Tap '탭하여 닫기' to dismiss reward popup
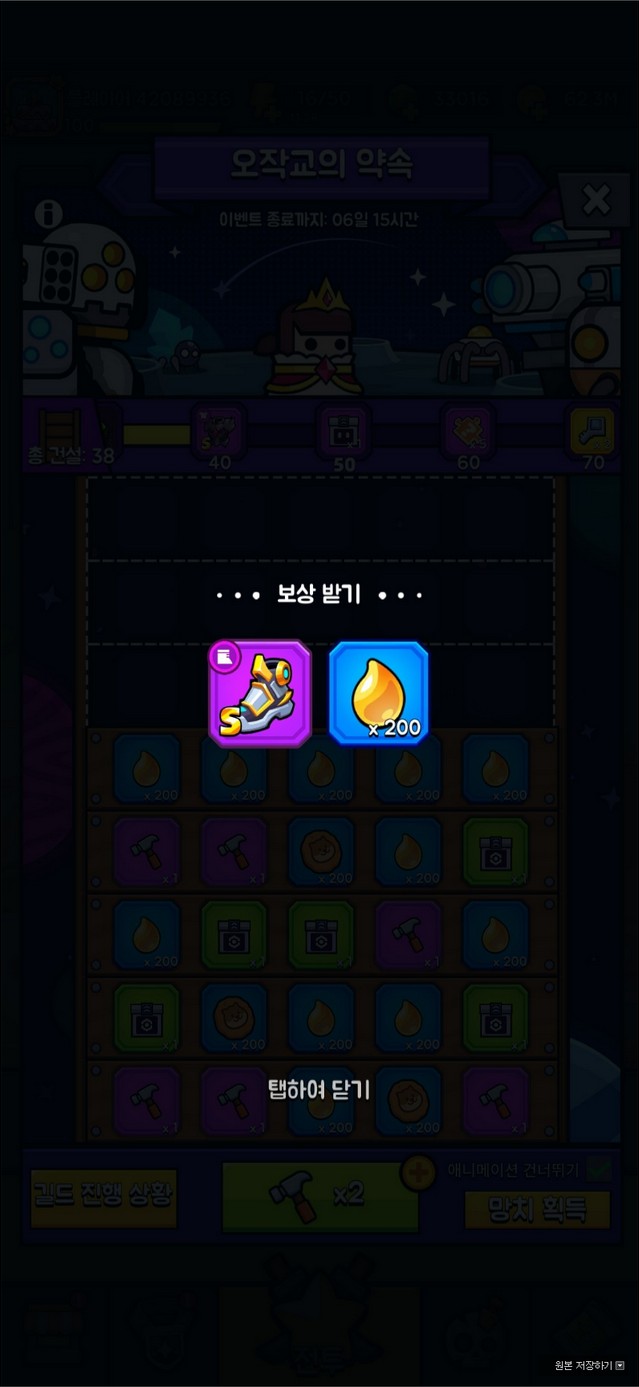The height and width of the screenshot is (1387, 639). coord(319,1089)
